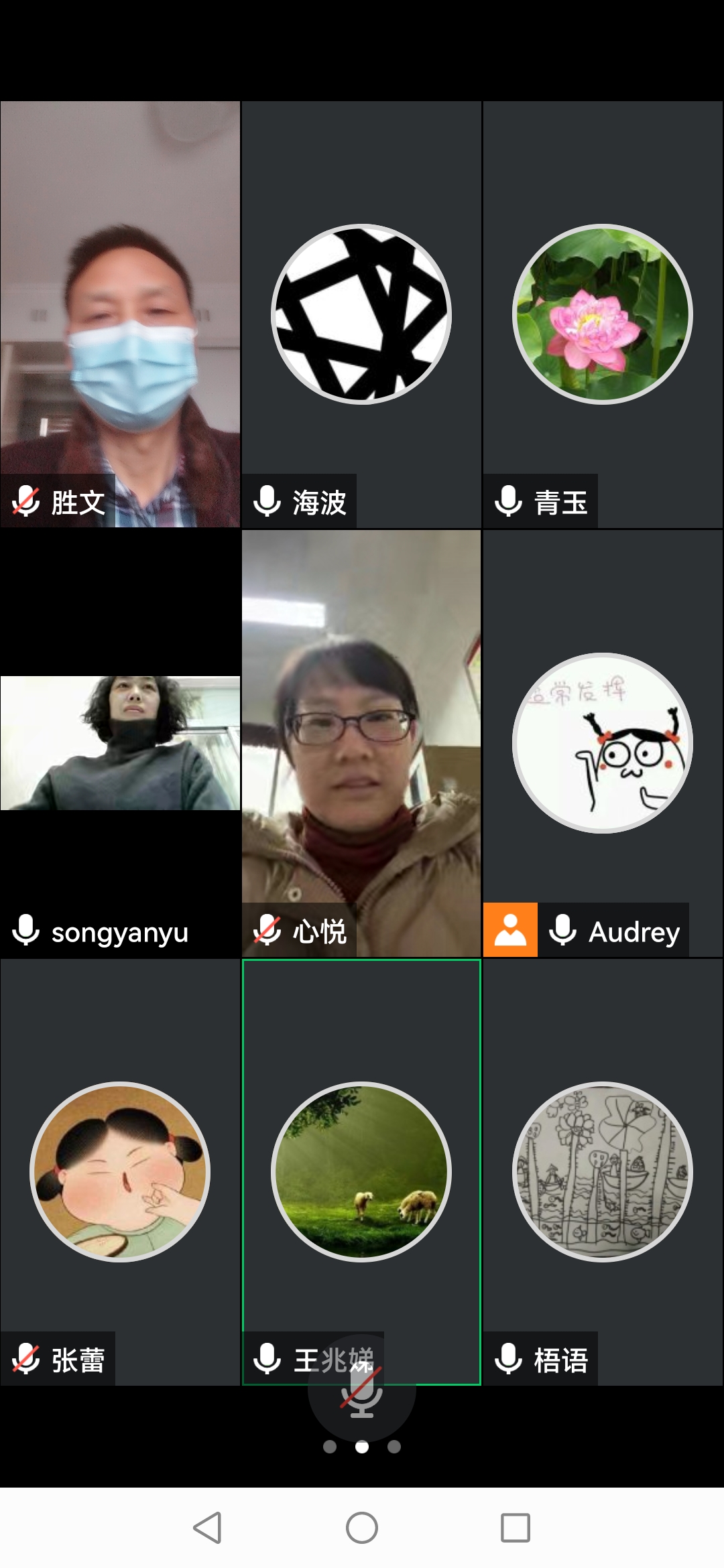The height and width of the screenshot is (1568, 724).
Task: Open the 王兆娣 speaker tile
Action: [361, 1171]
